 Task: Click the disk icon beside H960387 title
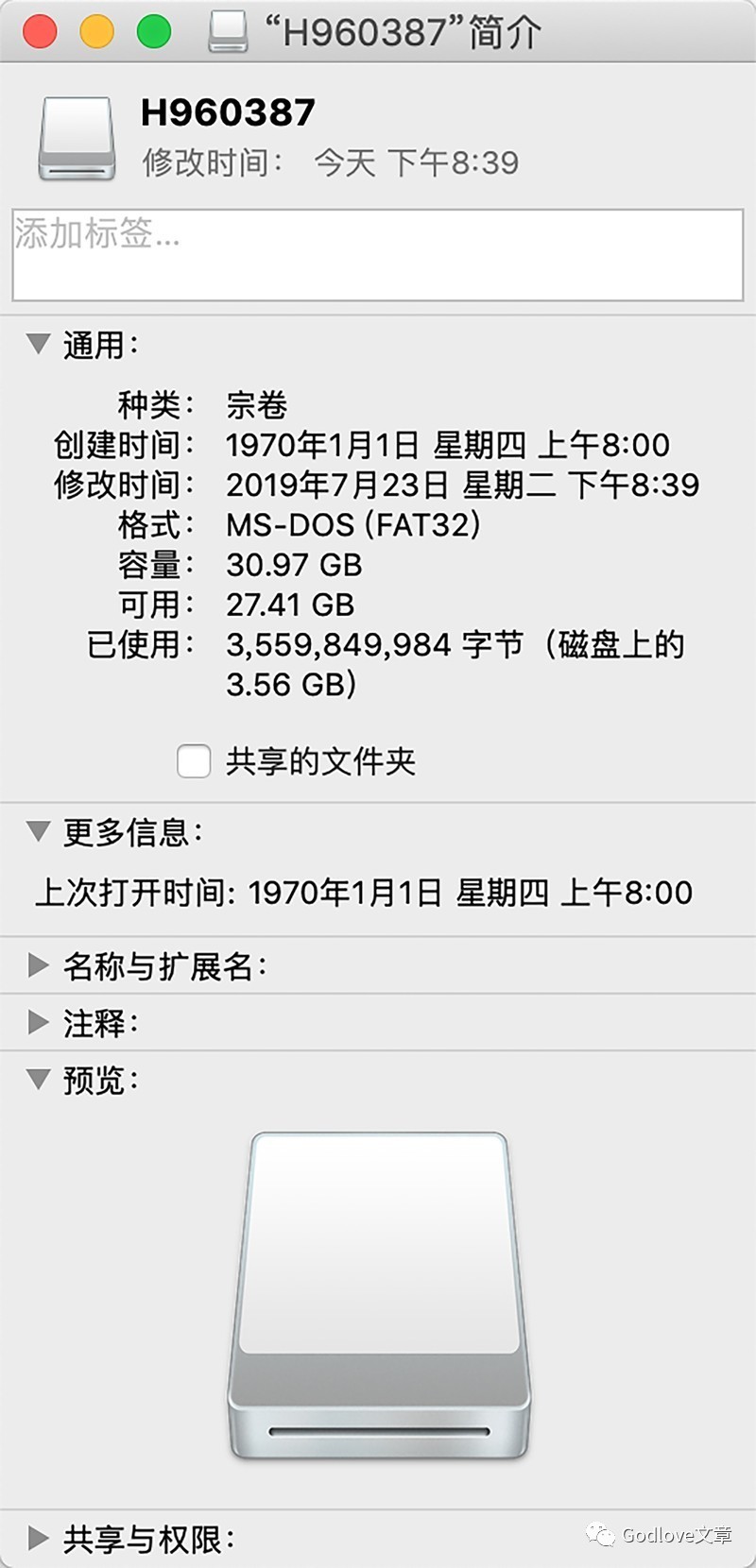click(x=74, y=137)
